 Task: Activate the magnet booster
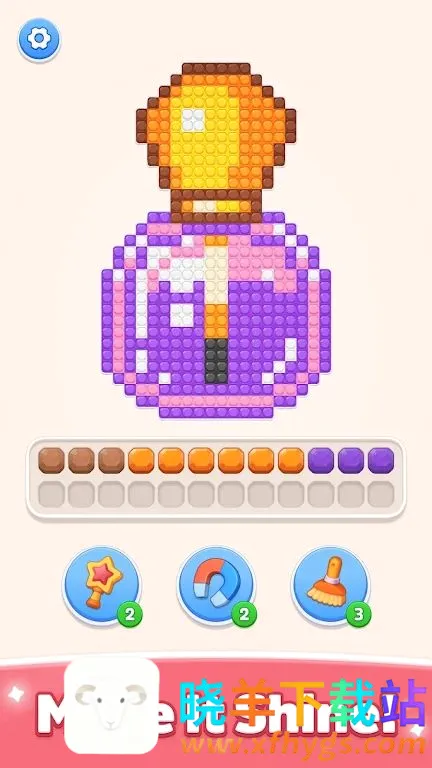[x=216, y=585]
